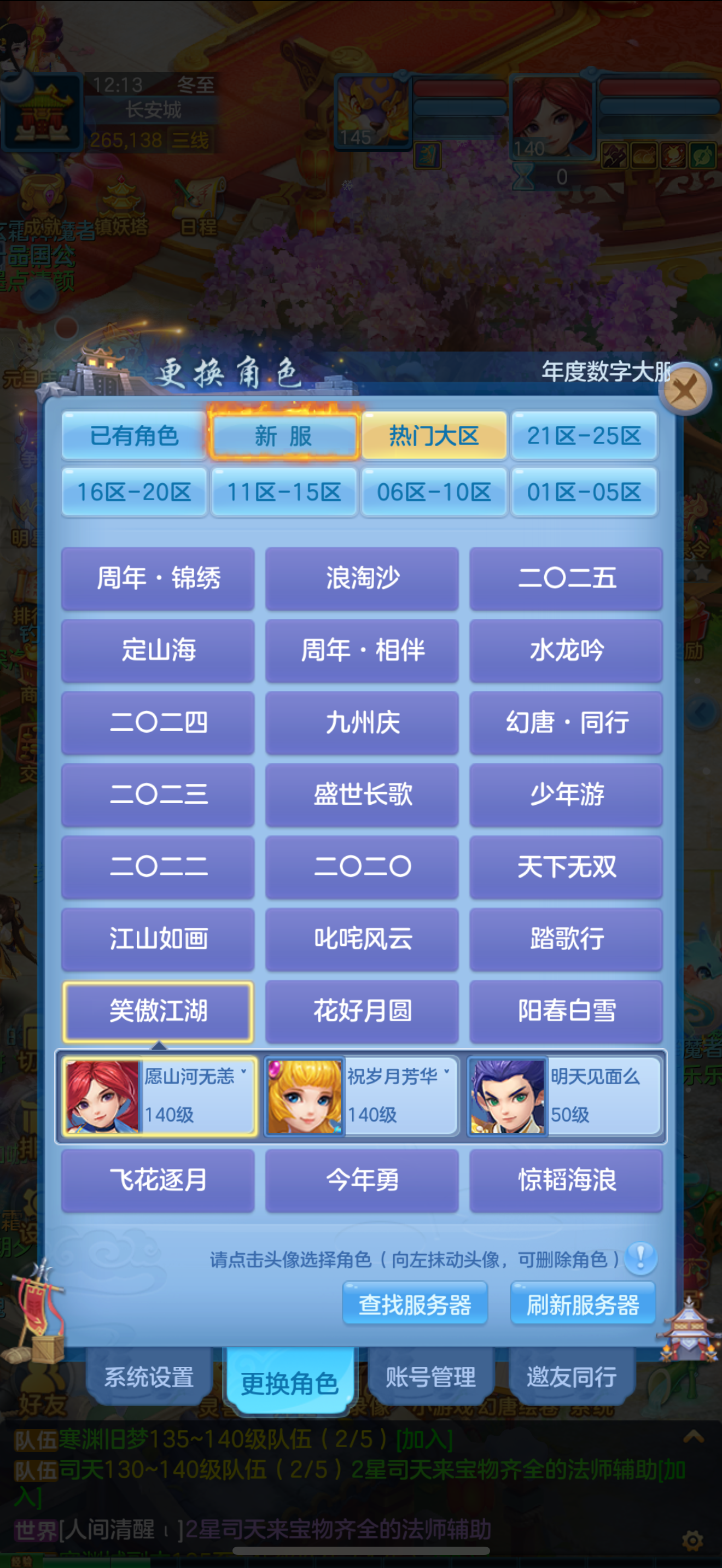Choose the 九州庆 server
This screenshot has height=1568, width=722.
(x=362, y=723)
